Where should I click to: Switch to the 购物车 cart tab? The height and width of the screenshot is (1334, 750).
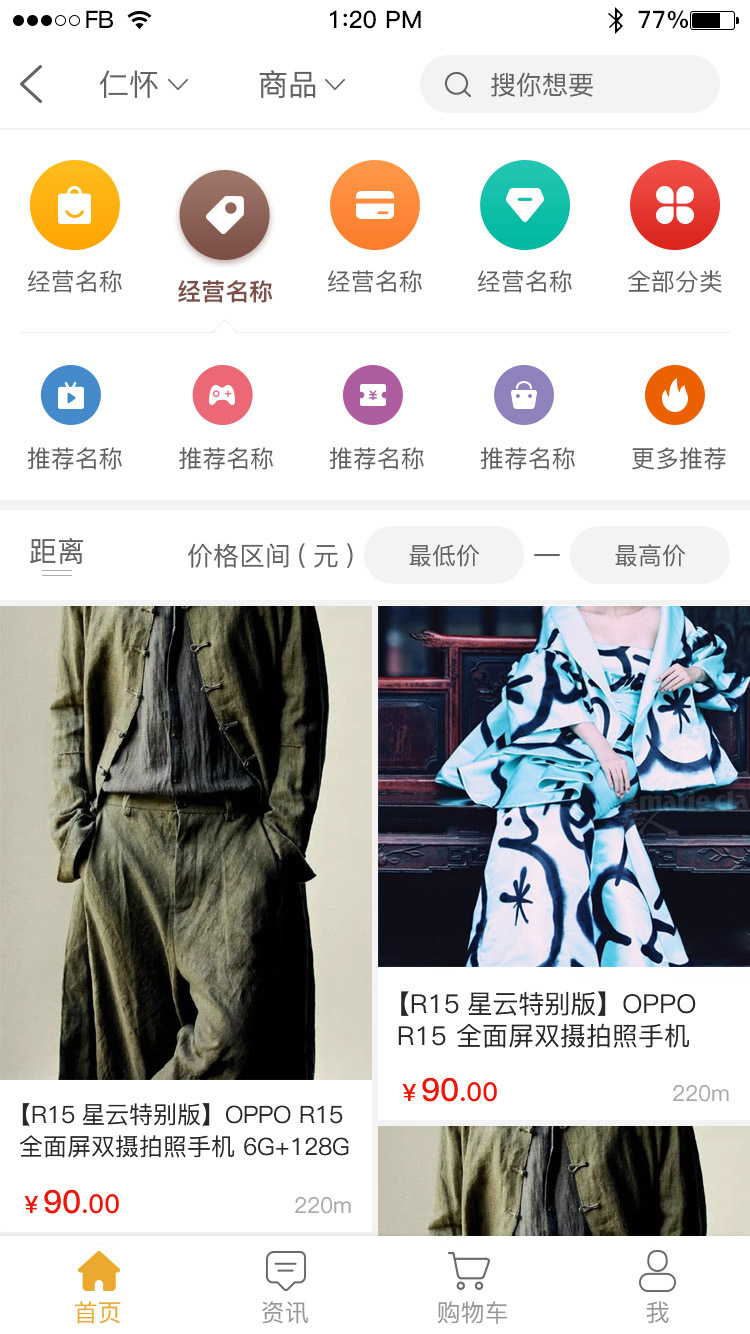tap(470, 1286)
